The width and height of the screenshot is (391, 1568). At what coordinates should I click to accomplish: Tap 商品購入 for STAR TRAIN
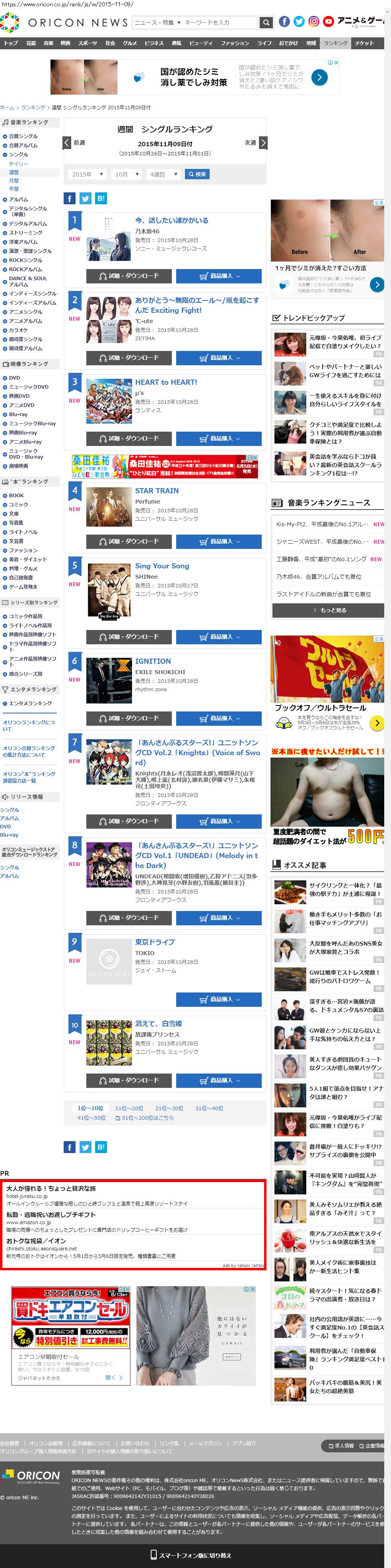[219, 541]
